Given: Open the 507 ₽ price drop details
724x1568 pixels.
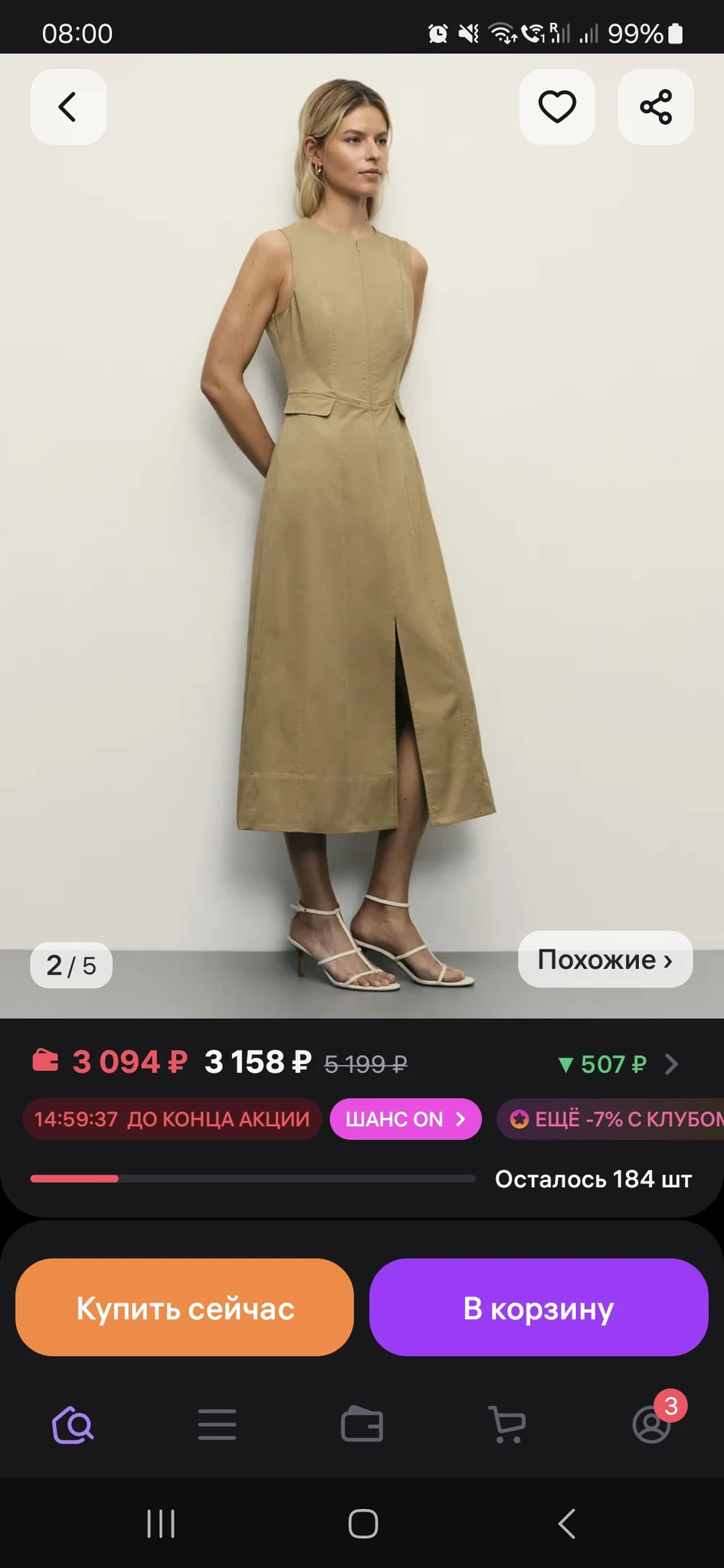Looking at the screenshot, I should tap(617, 1064).
